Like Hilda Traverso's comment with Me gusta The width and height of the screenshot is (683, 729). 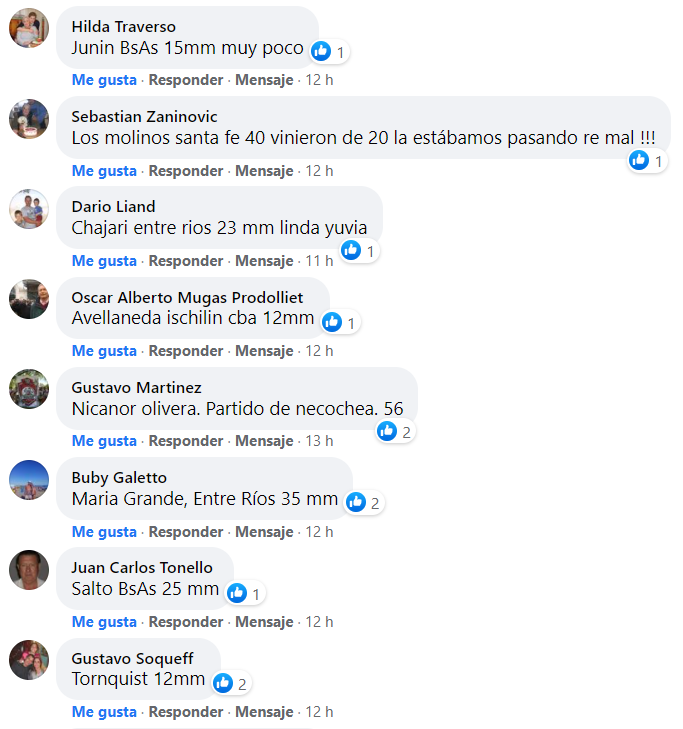point(104,80)
